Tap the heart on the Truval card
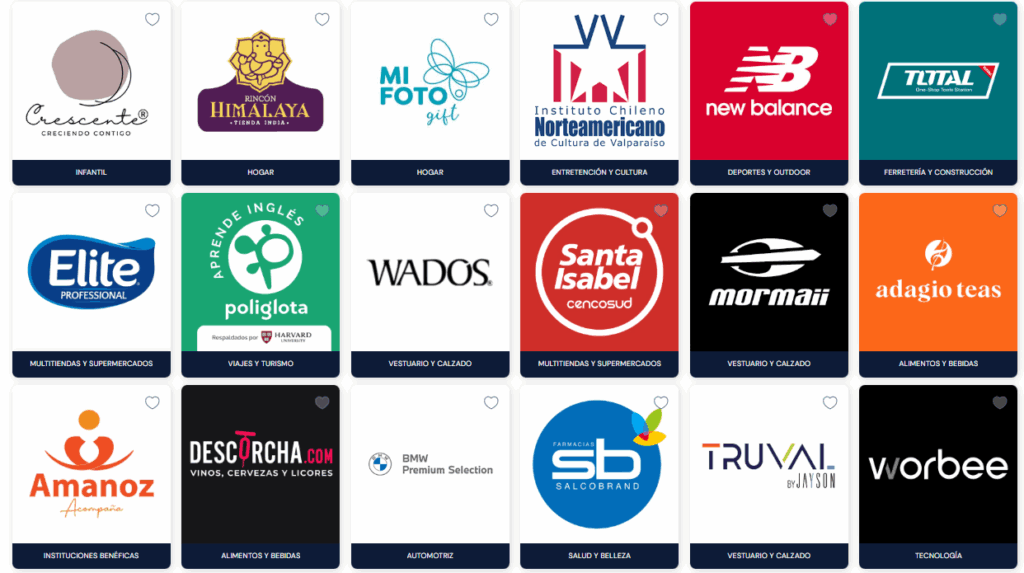Screen dimensions: 1024x573 coord(830,403)
